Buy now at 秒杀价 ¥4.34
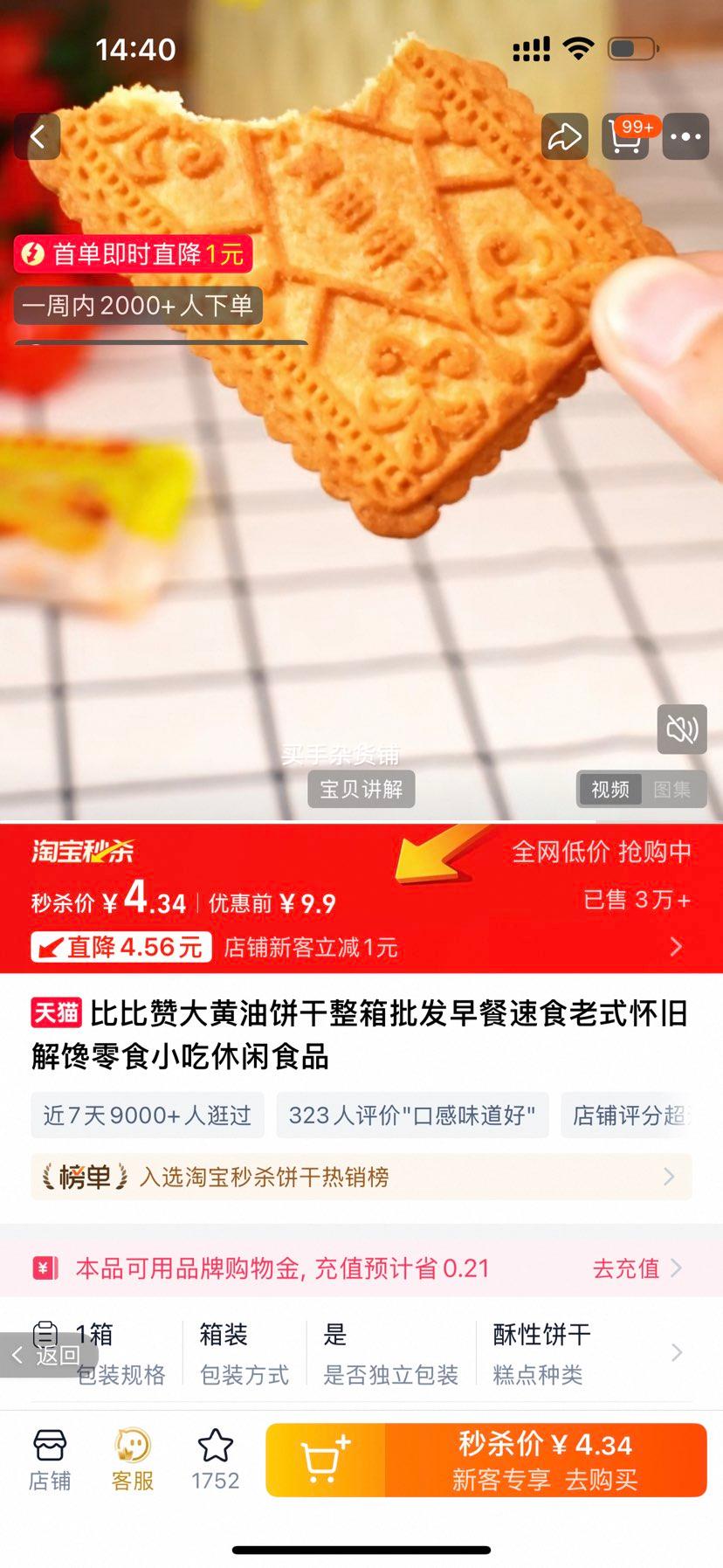This screenshot has height=1568, width=723. [545, 1460]
